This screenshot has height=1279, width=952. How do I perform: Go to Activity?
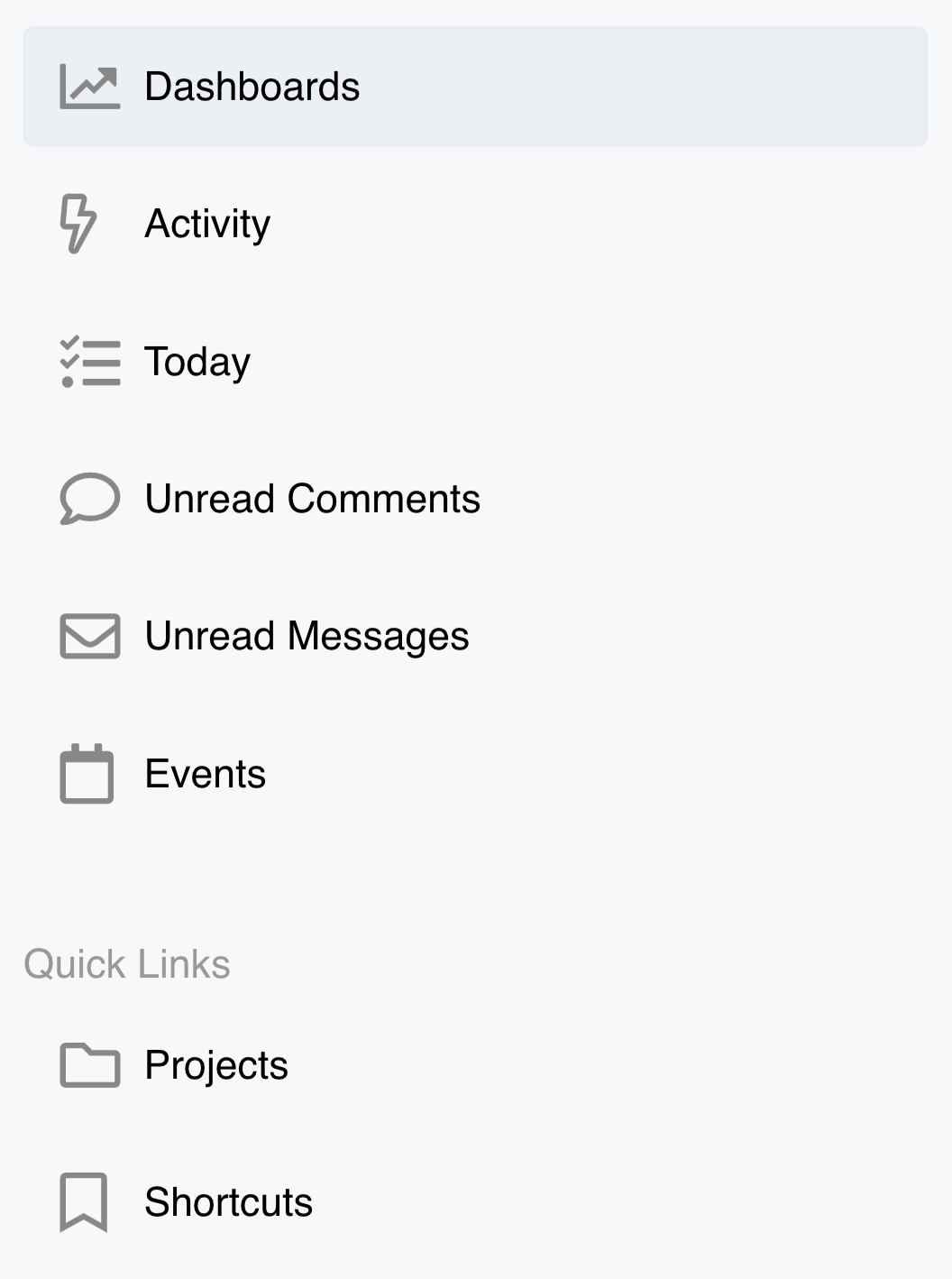[x=206, y=225]
